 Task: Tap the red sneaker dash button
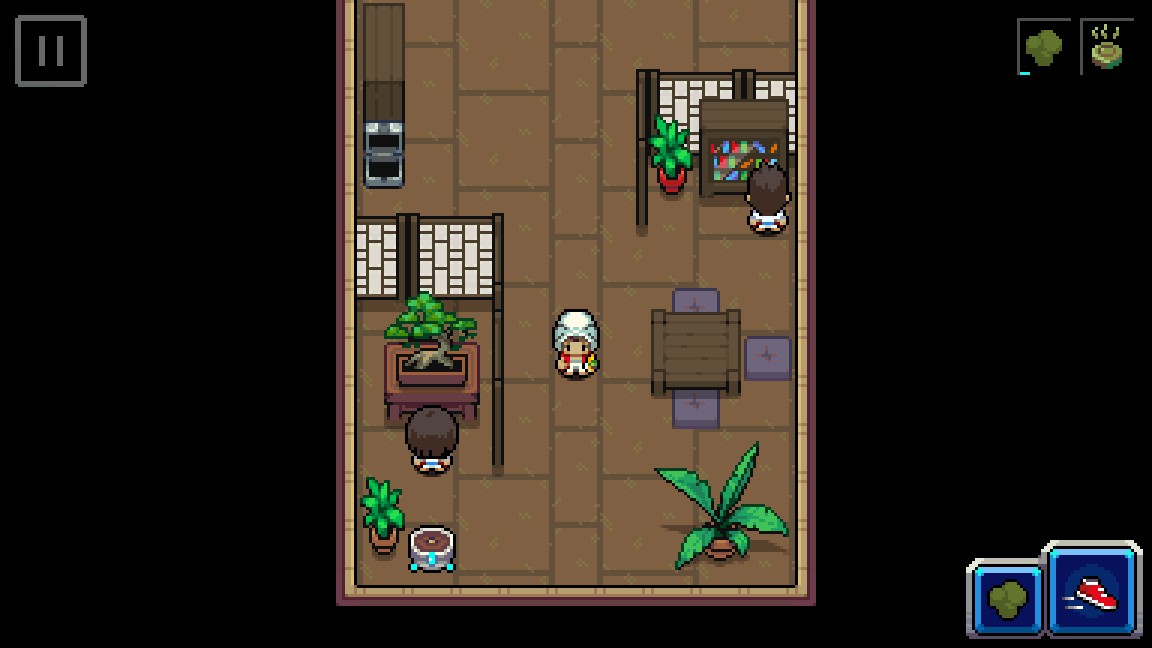pos(1092,592)
